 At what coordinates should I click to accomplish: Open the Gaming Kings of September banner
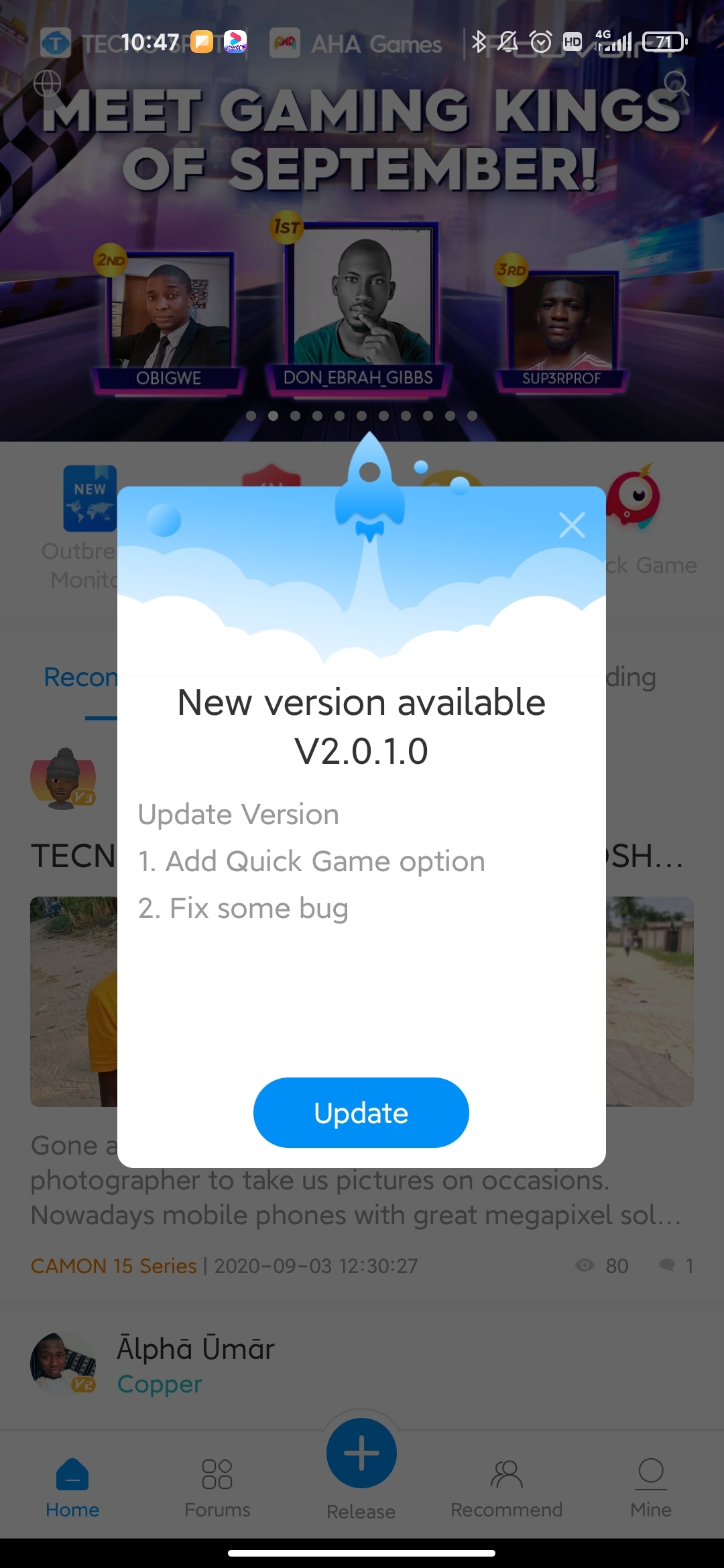(x=362, y=221)
